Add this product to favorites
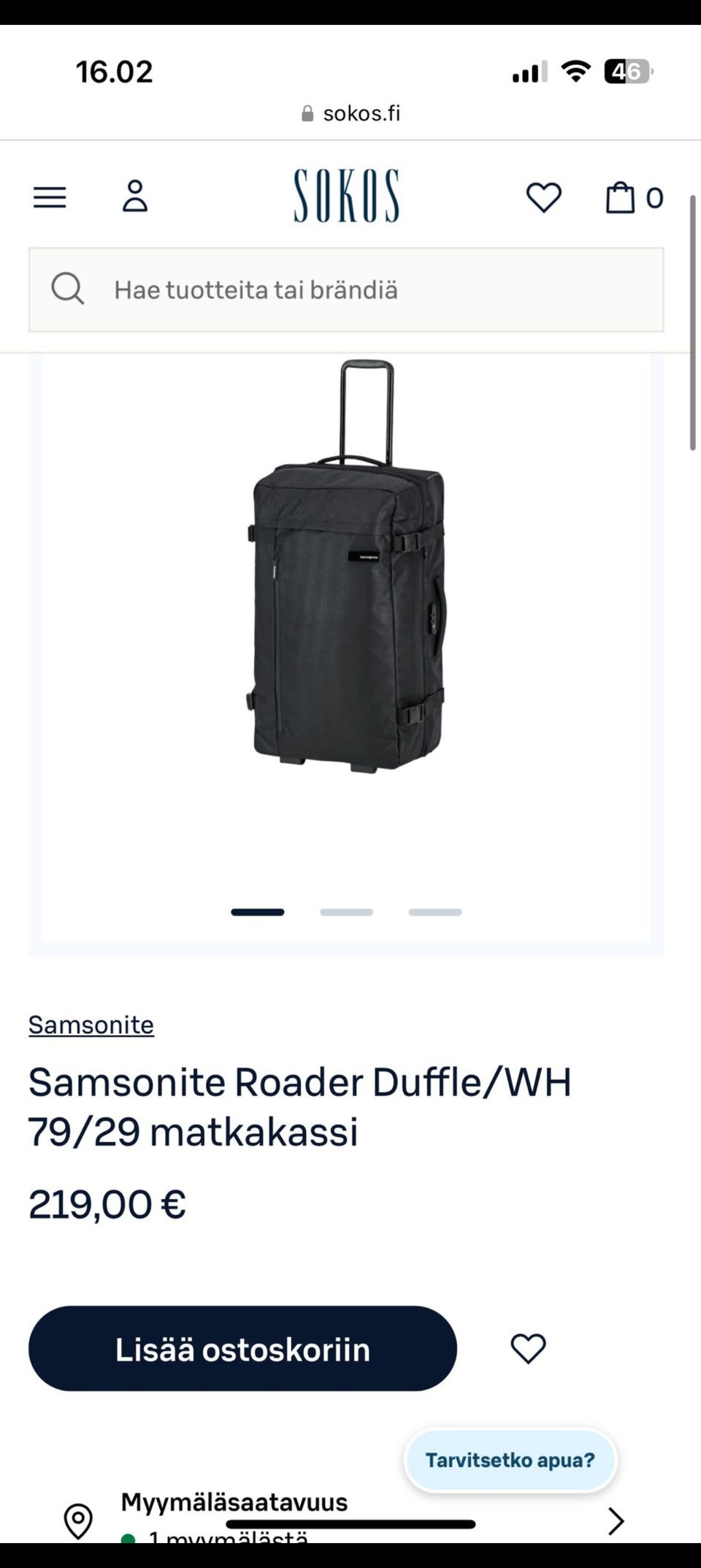Viewport: 701px width, 1568px height. [528, 1349]
